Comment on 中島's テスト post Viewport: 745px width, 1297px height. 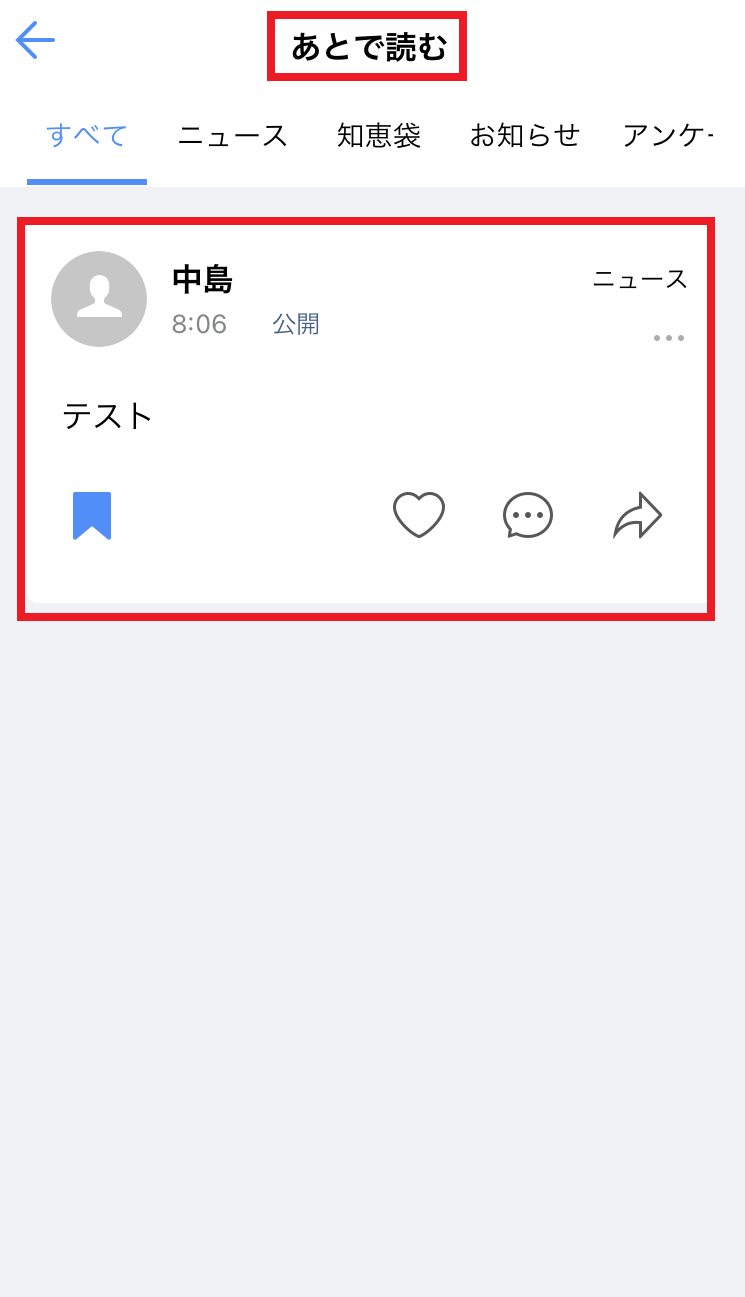coord(528,516)
